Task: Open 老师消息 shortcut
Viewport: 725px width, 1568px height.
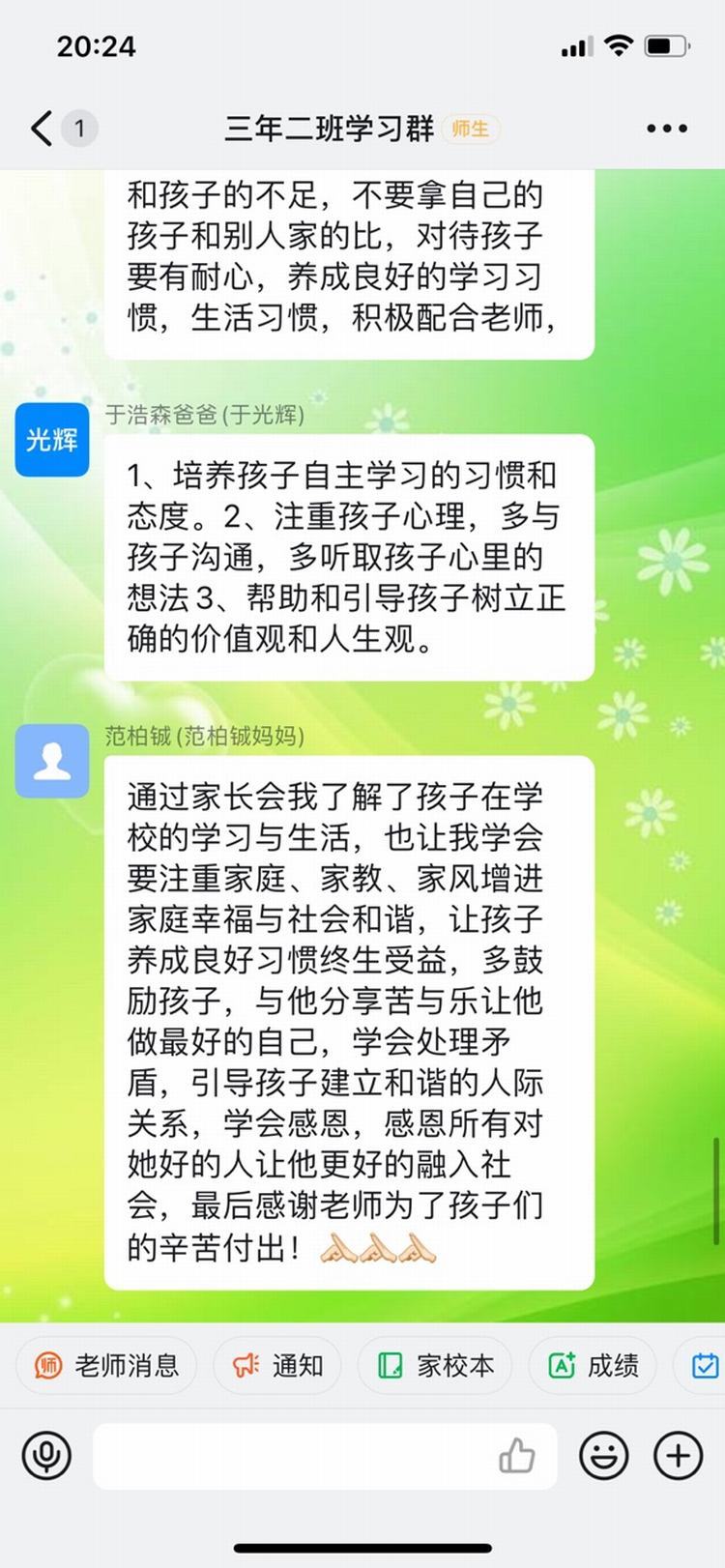Action: (106, 1365)
